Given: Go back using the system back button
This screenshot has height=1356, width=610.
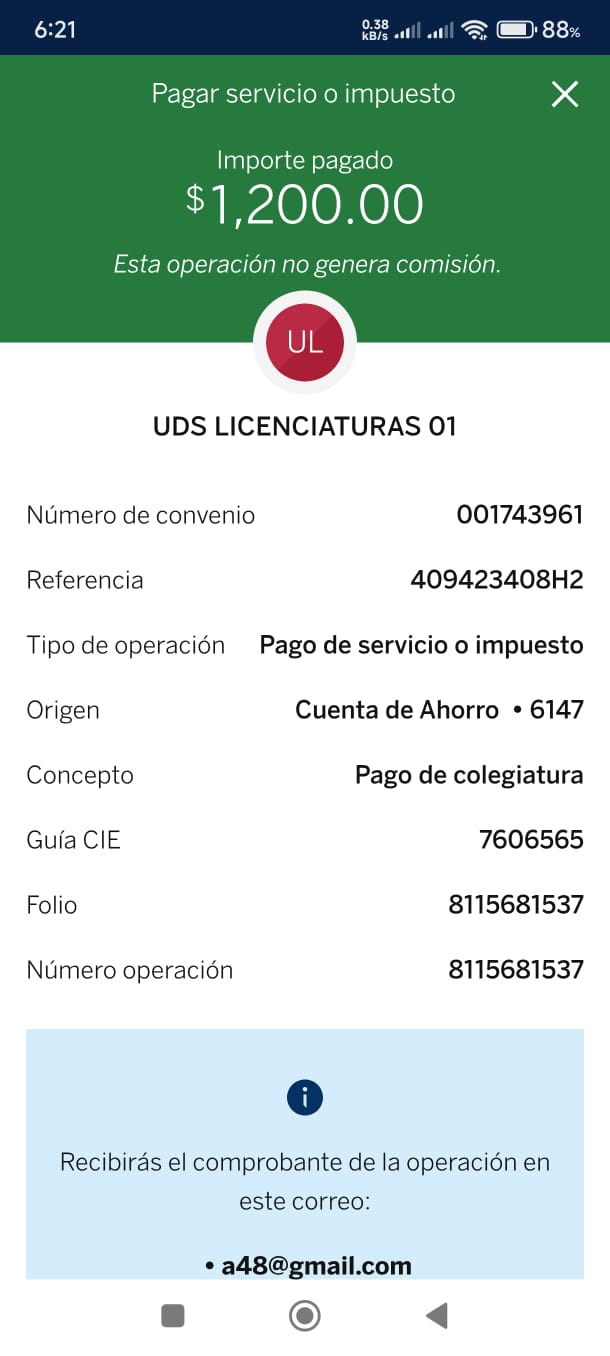Looking at the screenshot, I should pyautogui.click(x=436, y=1315).
